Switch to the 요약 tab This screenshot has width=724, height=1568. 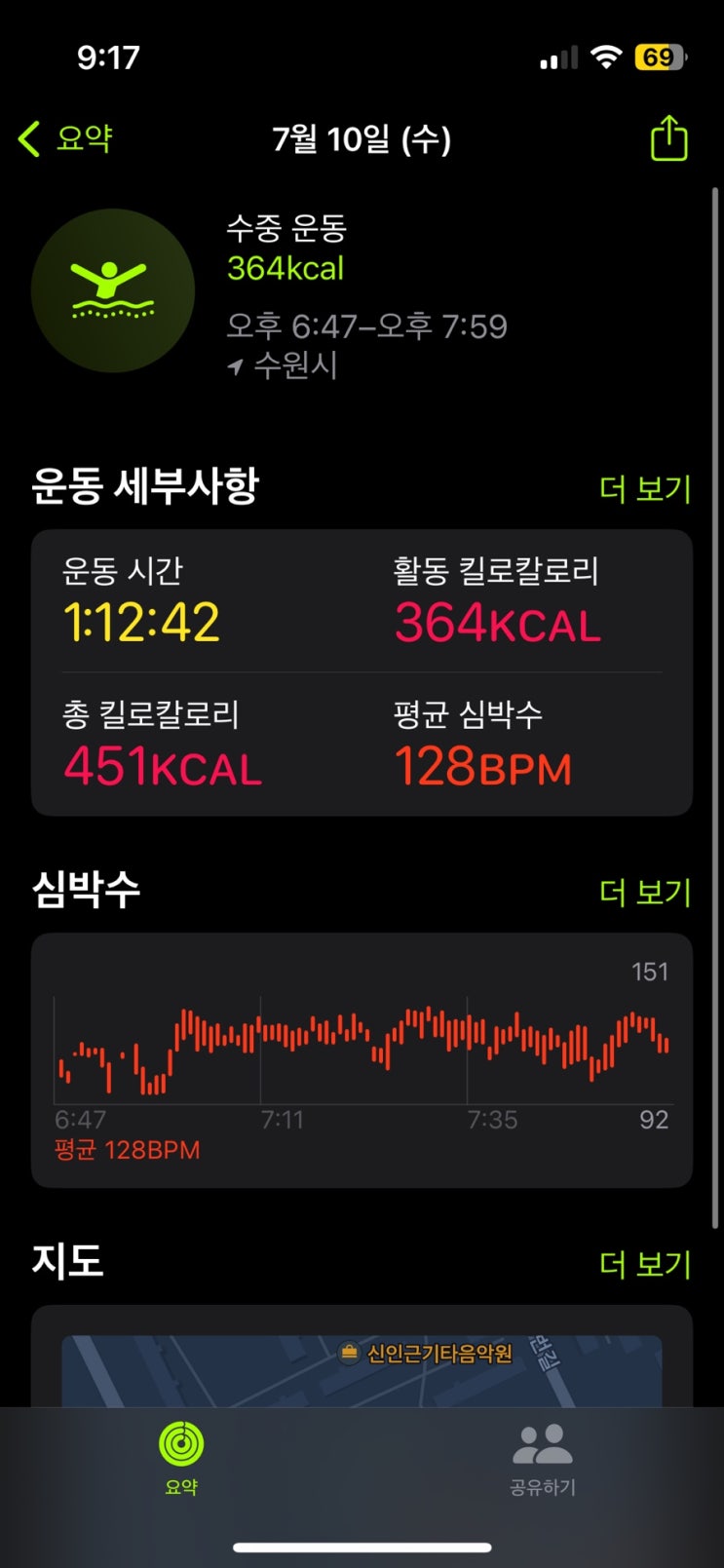181,1457
